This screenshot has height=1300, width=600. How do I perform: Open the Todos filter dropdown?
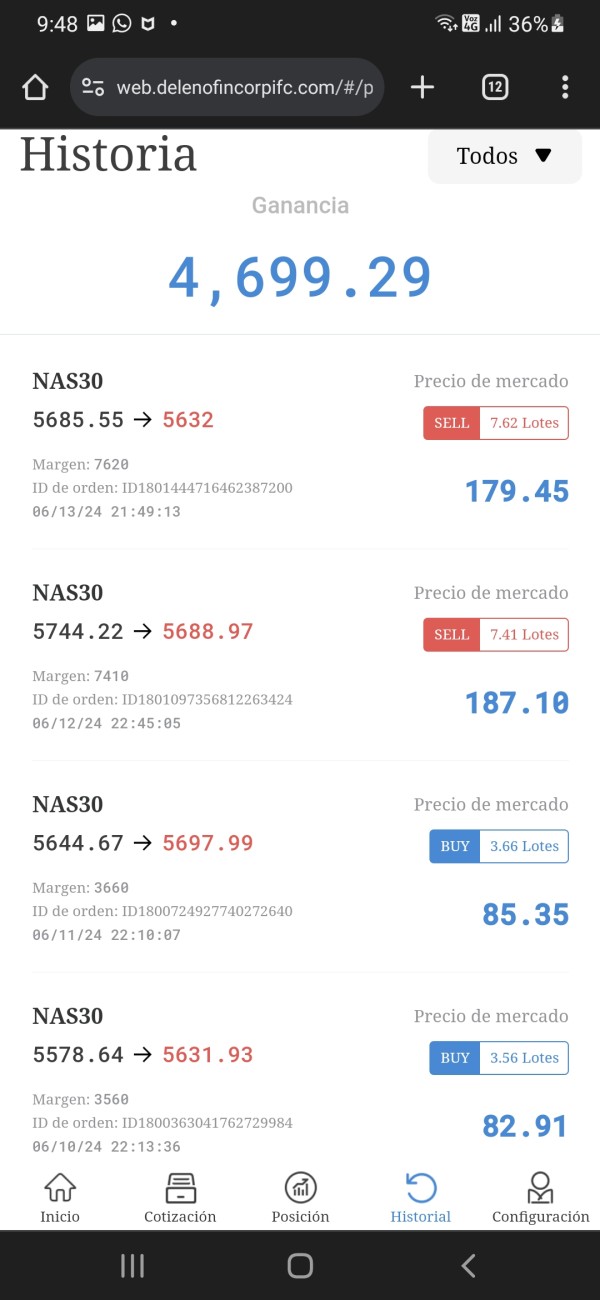click(504, 156)
